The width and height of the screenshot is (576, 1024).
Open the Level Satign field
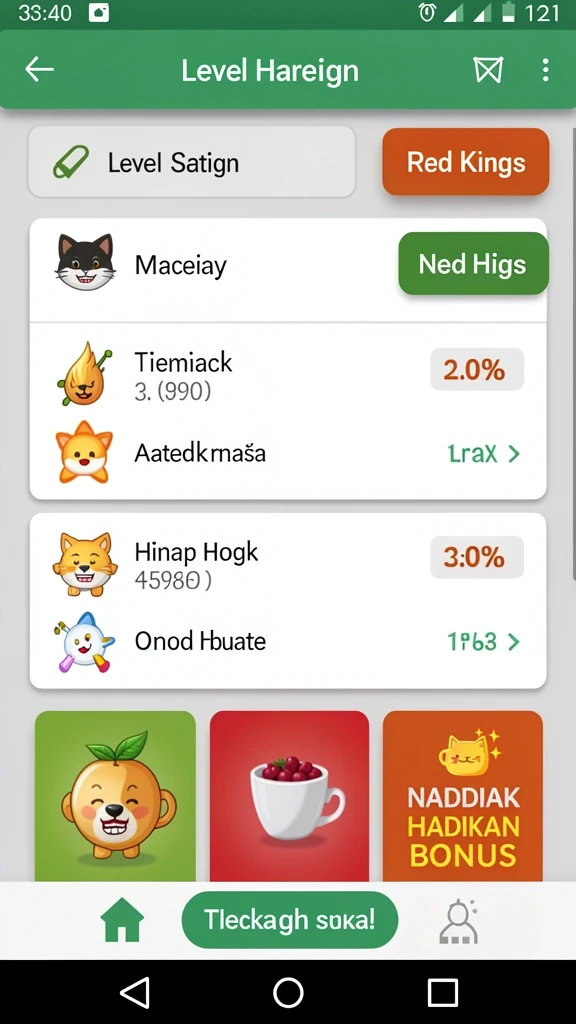tap(191, 162)
